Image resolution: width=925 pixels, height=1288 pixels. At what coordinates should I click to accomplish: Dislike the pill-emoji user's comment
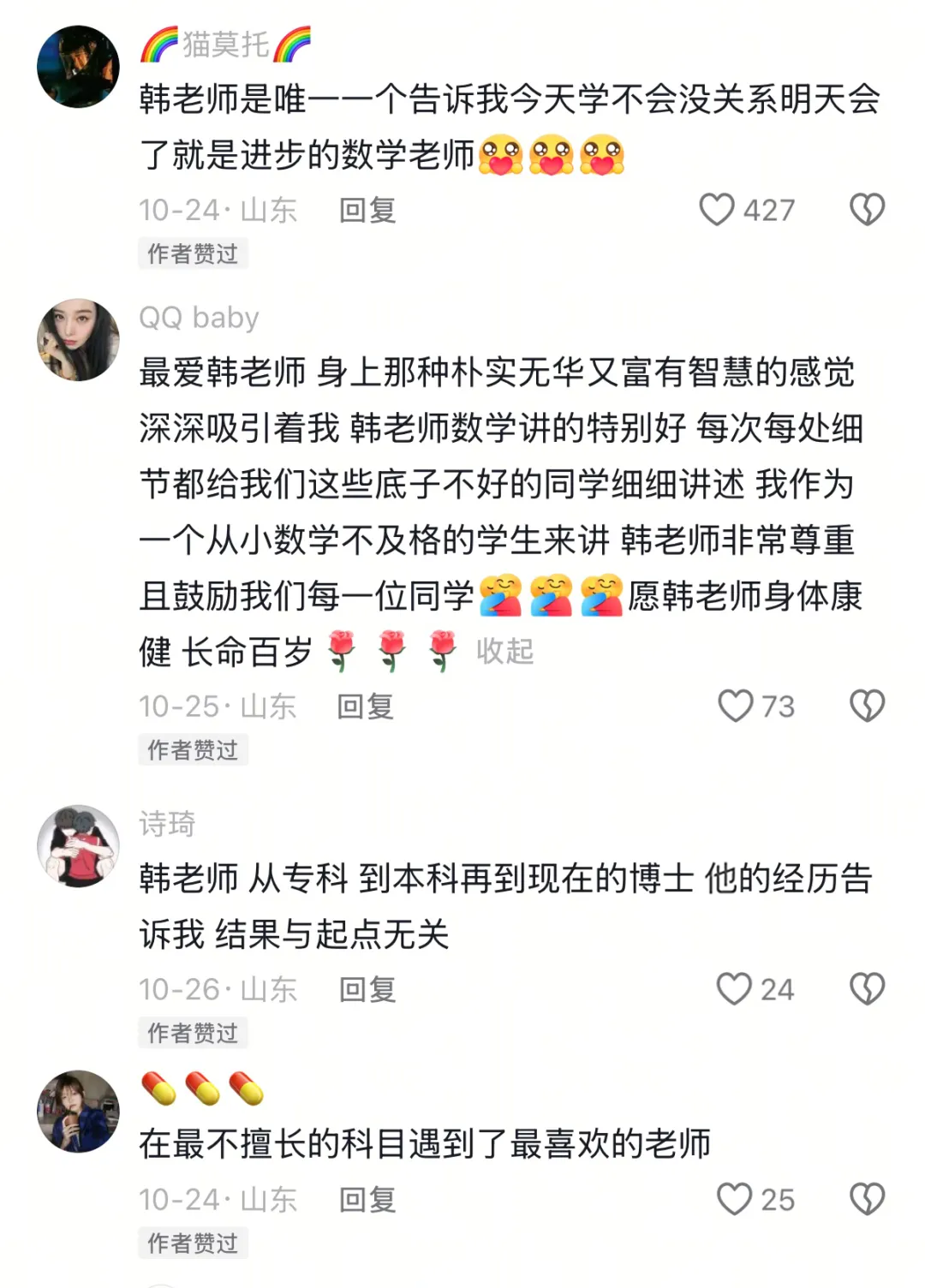[x=867, y=1199]
